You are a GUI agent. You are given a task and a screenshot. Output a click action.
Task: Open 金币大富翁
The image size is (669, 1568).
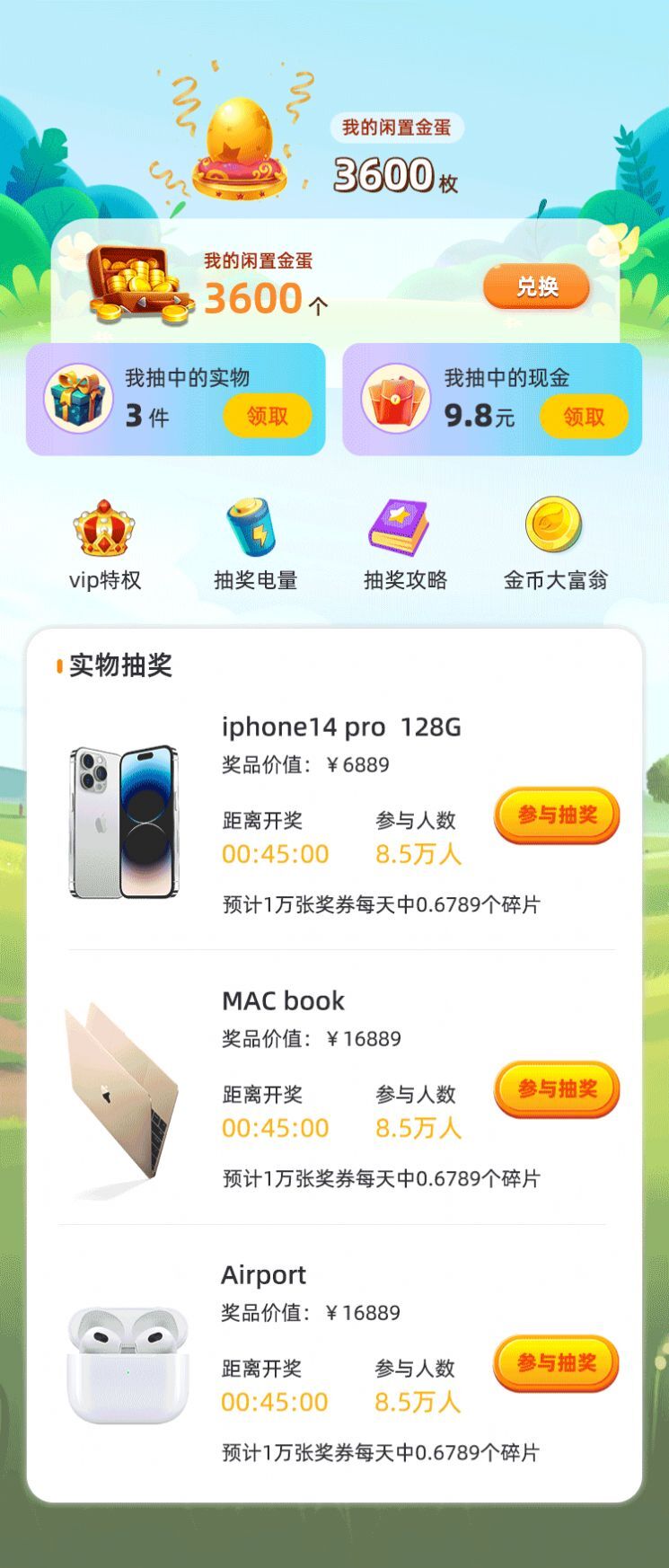pyautogui.click(x=555, y=544)
